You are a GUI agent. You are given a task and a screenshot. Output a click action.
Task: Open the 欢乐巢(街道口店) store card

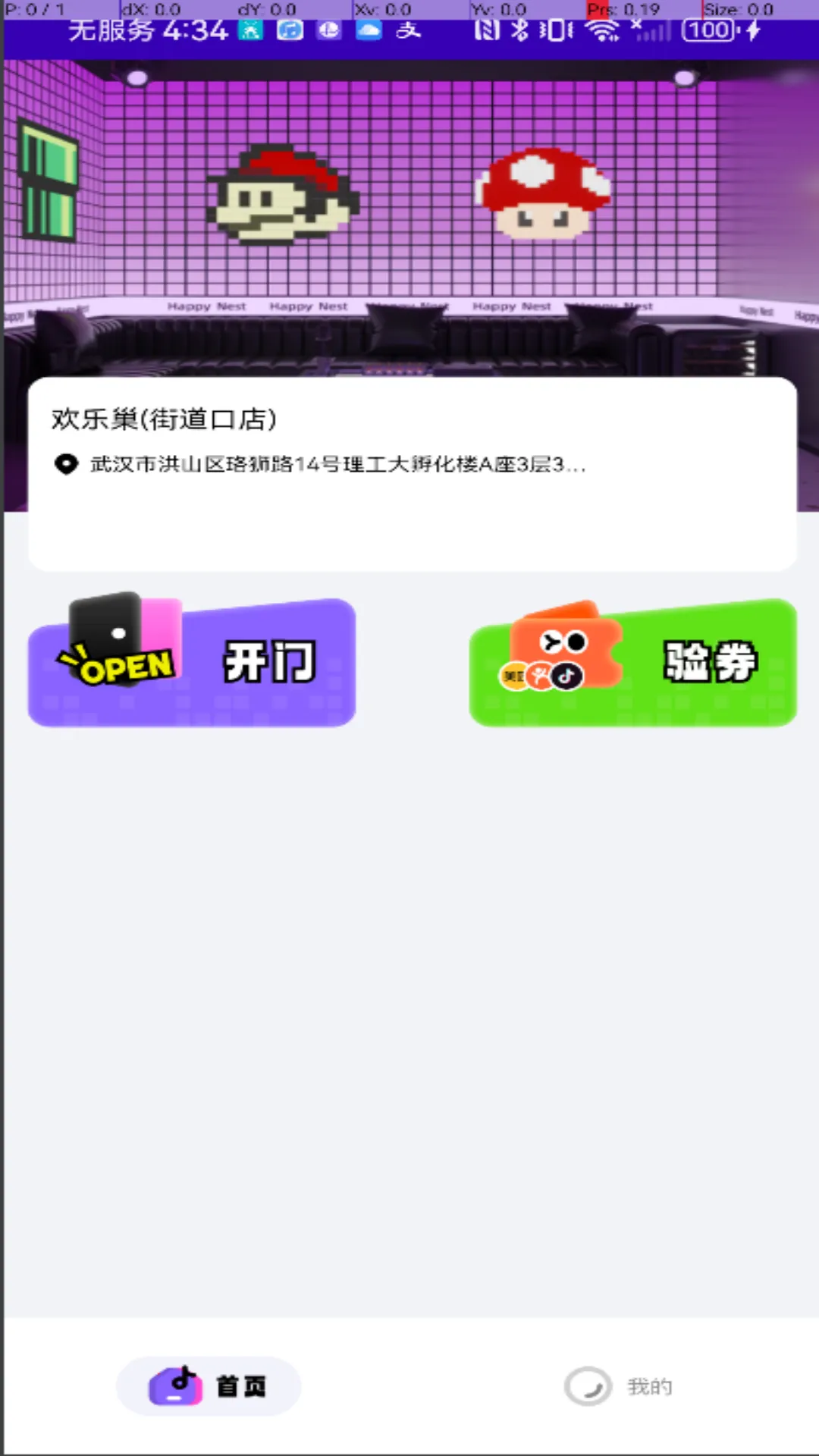(412, 473)
